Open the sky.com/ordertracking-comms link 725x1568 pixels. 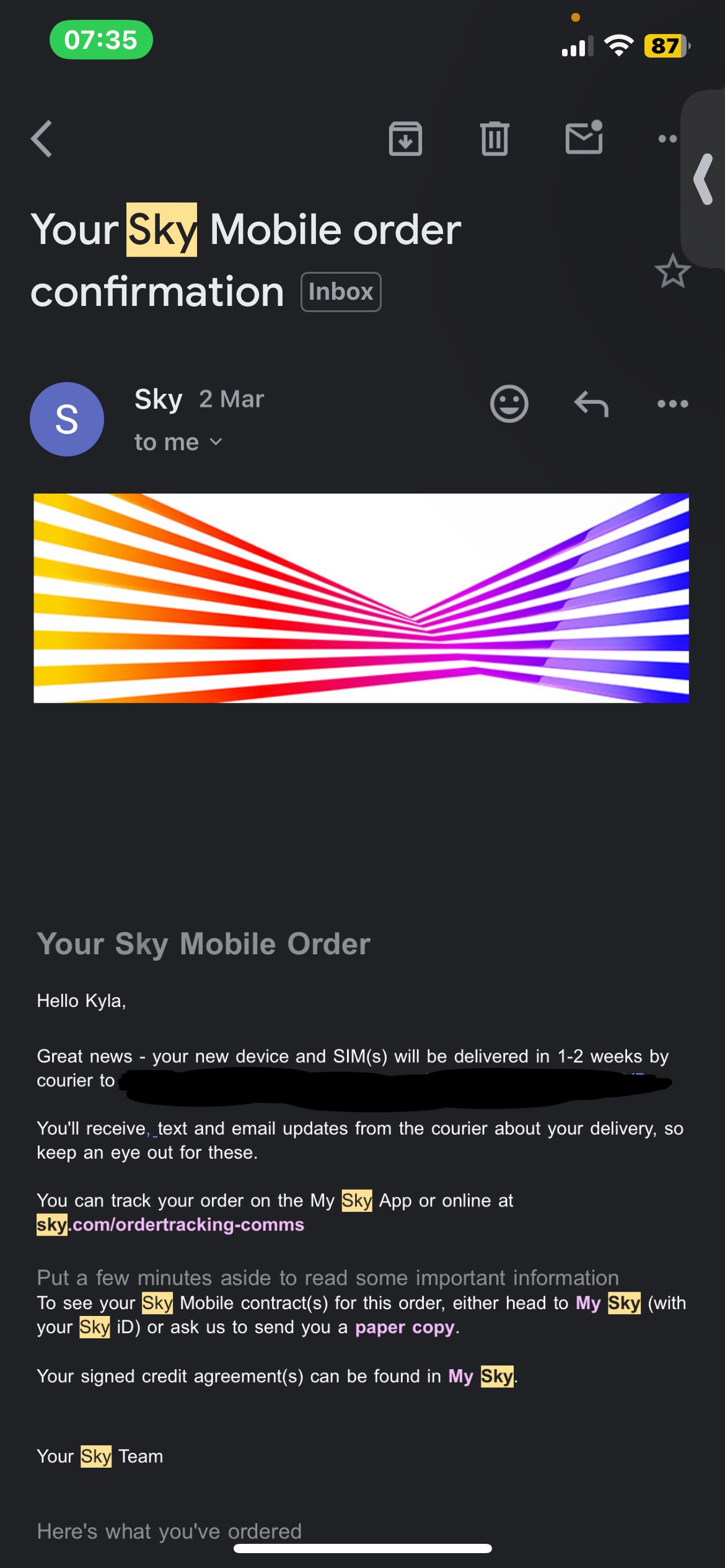170,1224
